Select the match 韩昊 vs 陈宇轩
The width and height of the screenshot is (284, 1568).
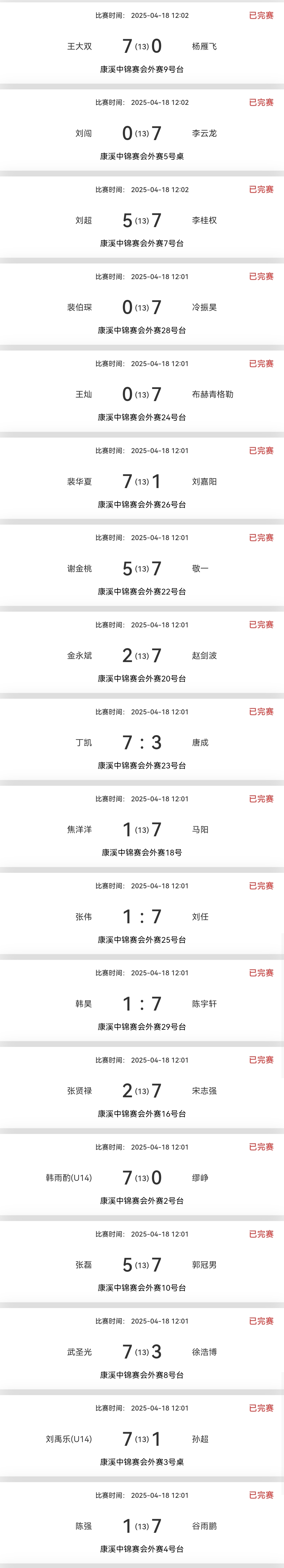[142, 1004]
